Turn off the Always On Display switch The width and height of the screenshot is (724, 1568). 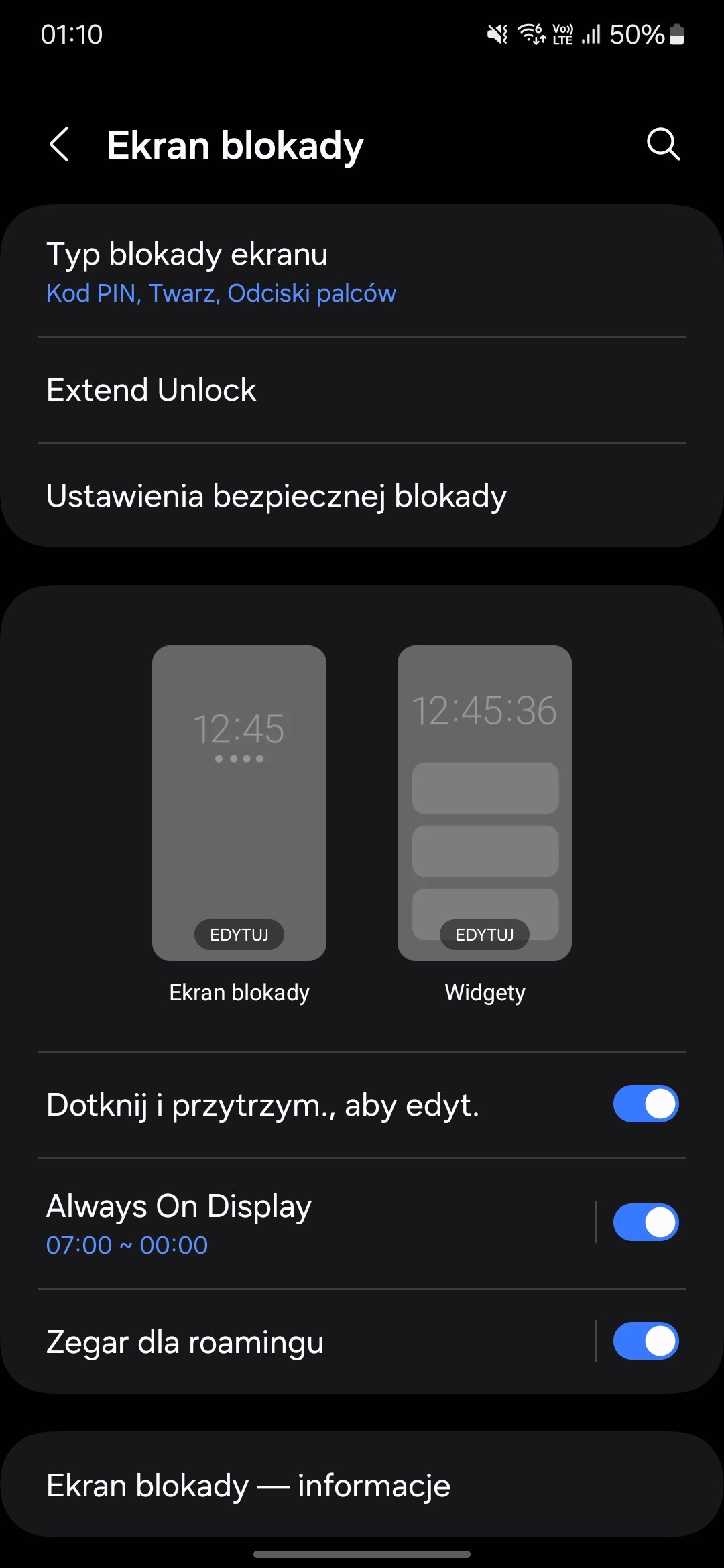[x=646, y=1222]
